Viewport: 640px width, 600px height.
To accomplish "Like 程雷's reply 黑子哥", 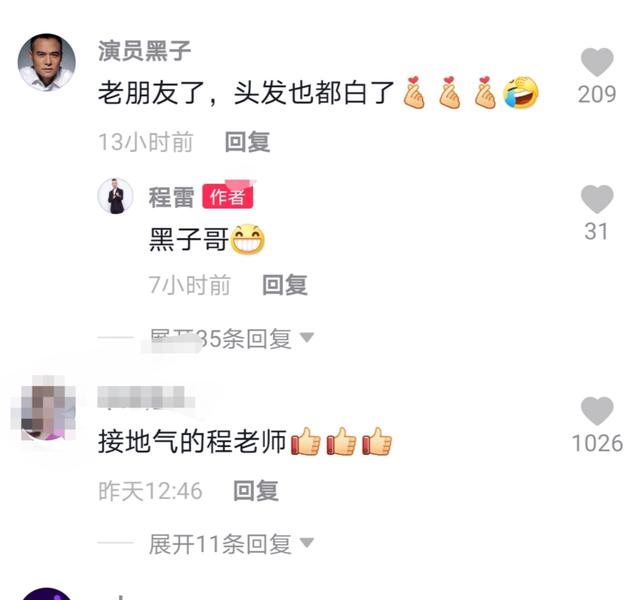I will [597, 200].
